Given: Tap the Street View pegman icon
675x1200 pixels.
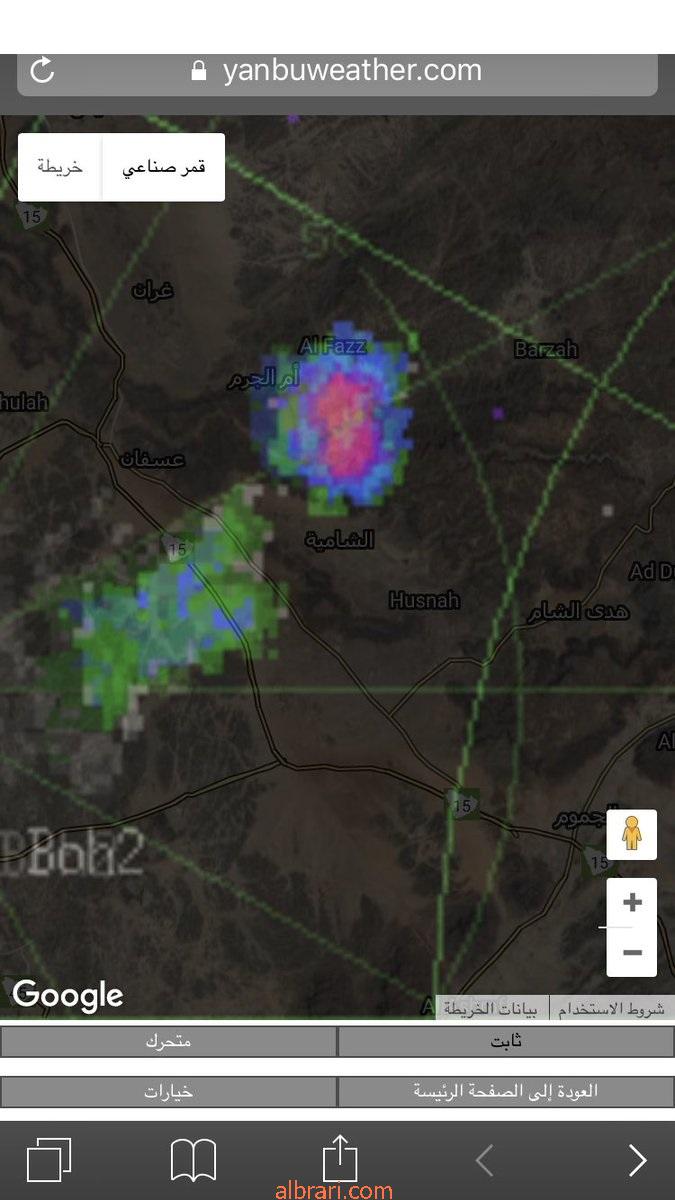Looking at the screenshot, I should [631, 834].
